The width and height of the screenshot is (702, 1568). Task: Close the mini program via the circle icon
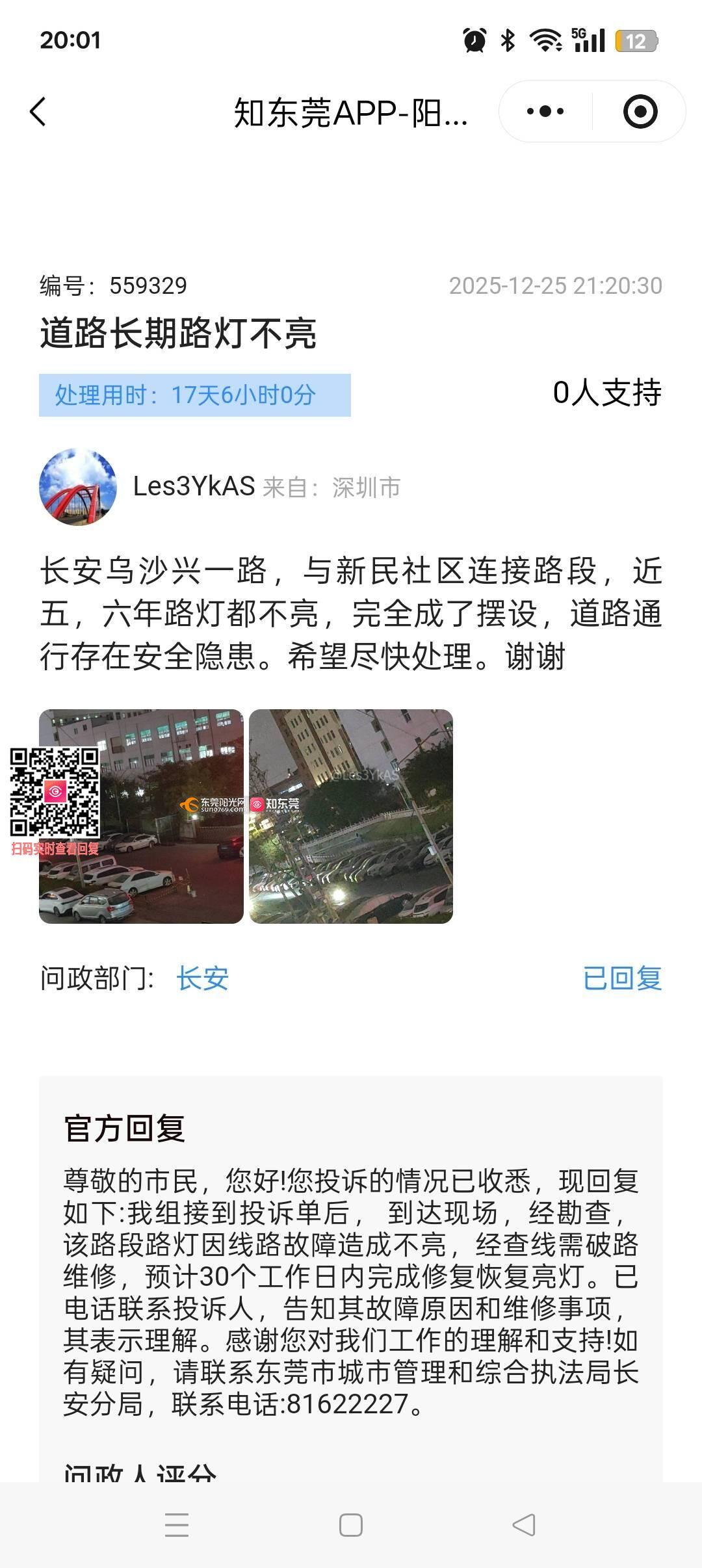pyautogui.click(x=640, y=112)
